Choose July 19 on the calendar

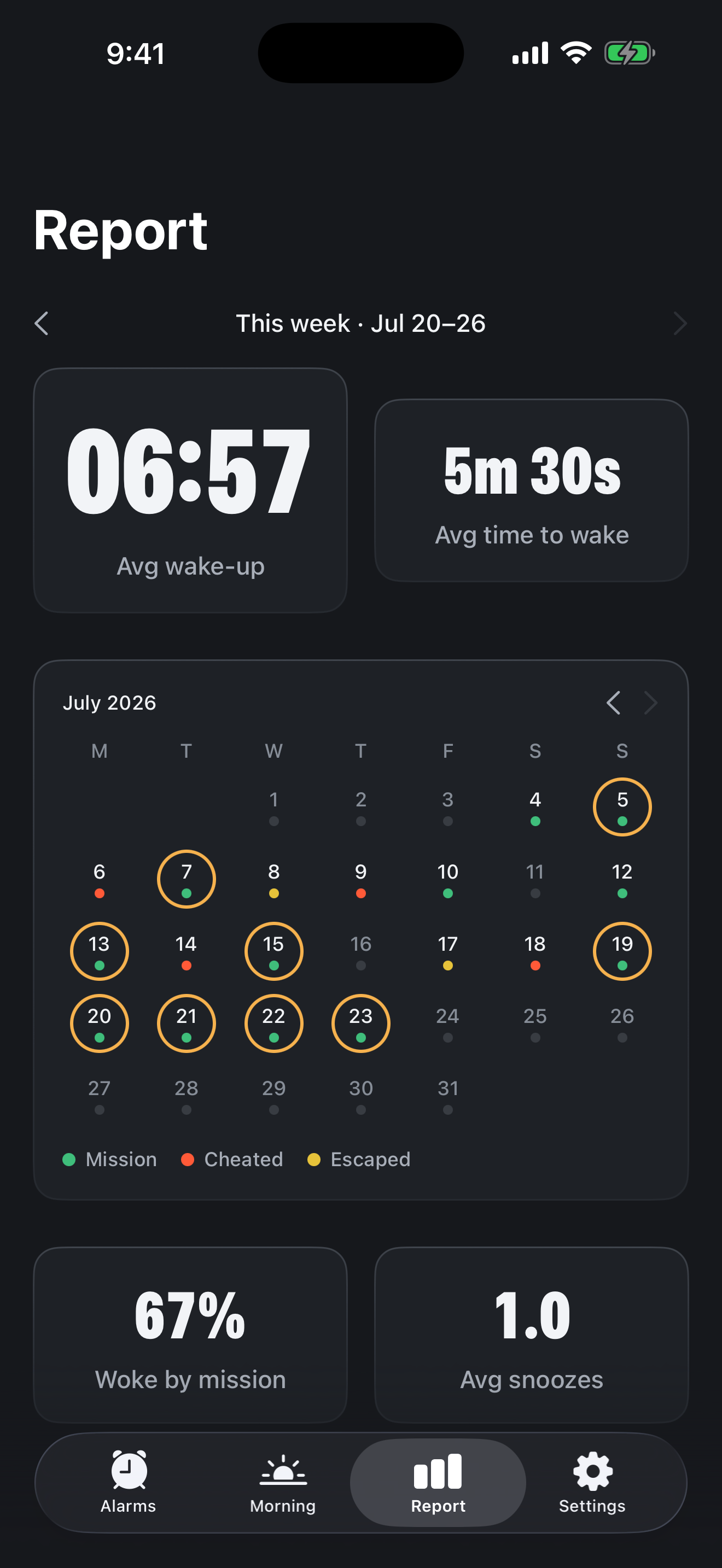[x=622, y=951]
